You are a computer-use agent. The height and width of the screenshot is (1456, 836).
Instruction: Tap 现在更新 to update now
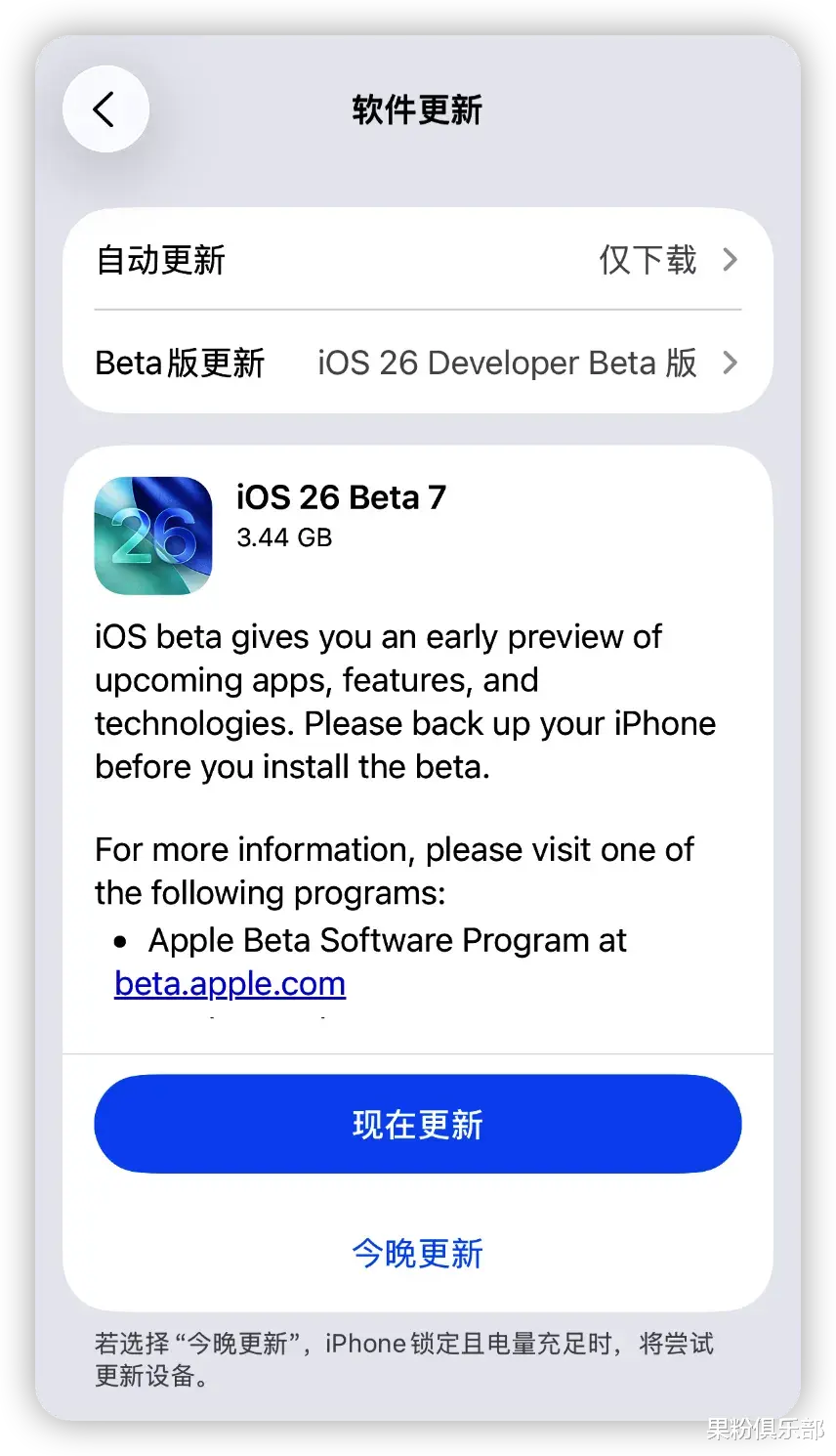tap(417, 1124)
